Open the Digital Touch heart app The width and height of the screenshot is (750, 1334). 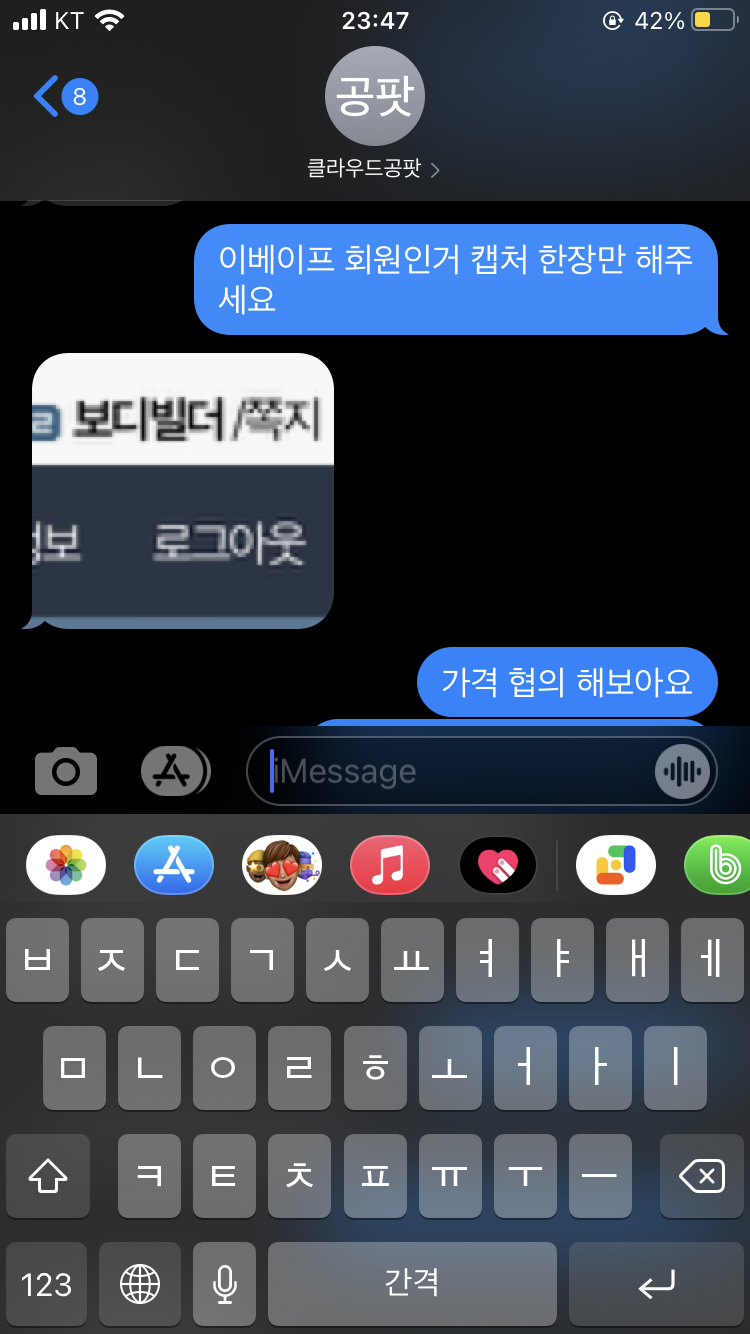[x=498, y=865]
